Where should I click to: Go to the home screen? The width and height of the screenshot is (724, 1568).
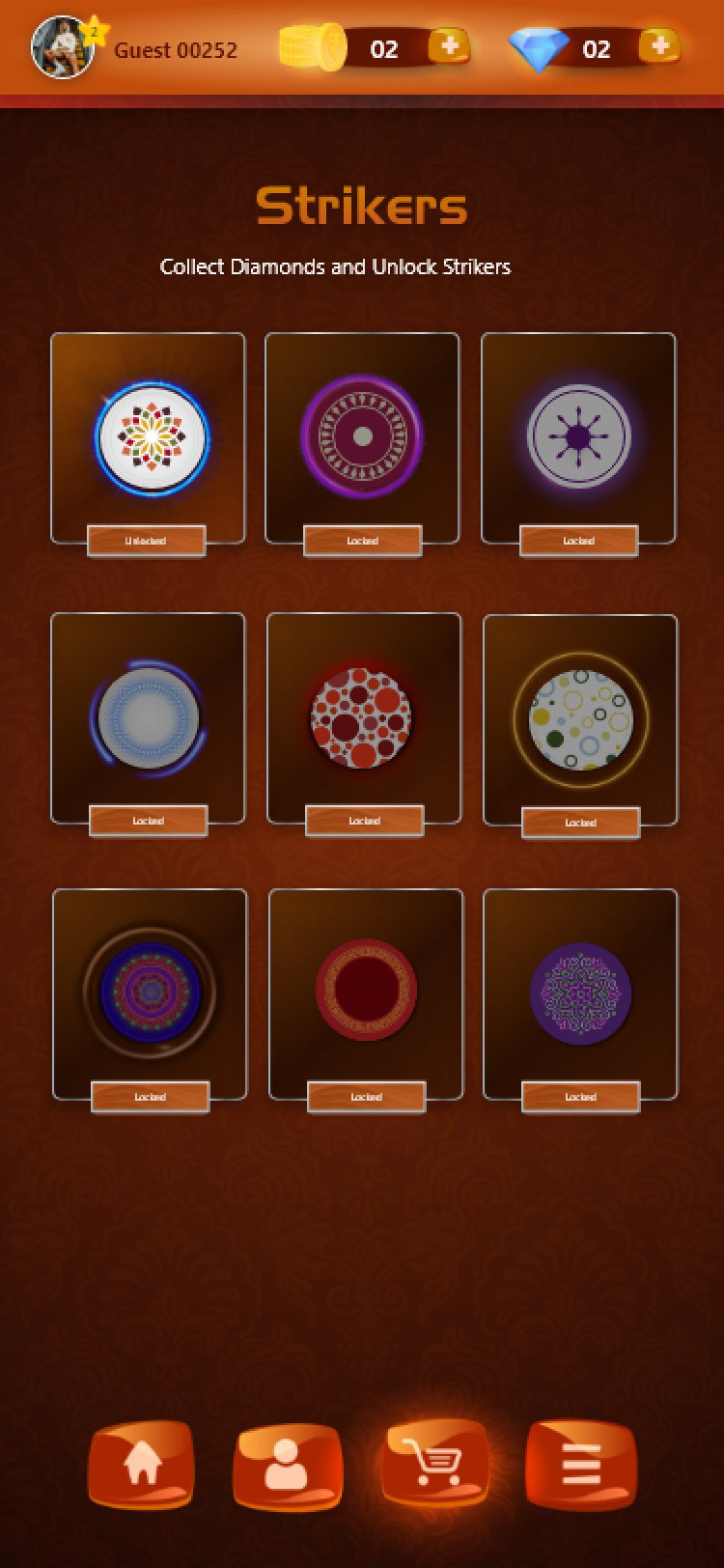tap(141, 1464)
